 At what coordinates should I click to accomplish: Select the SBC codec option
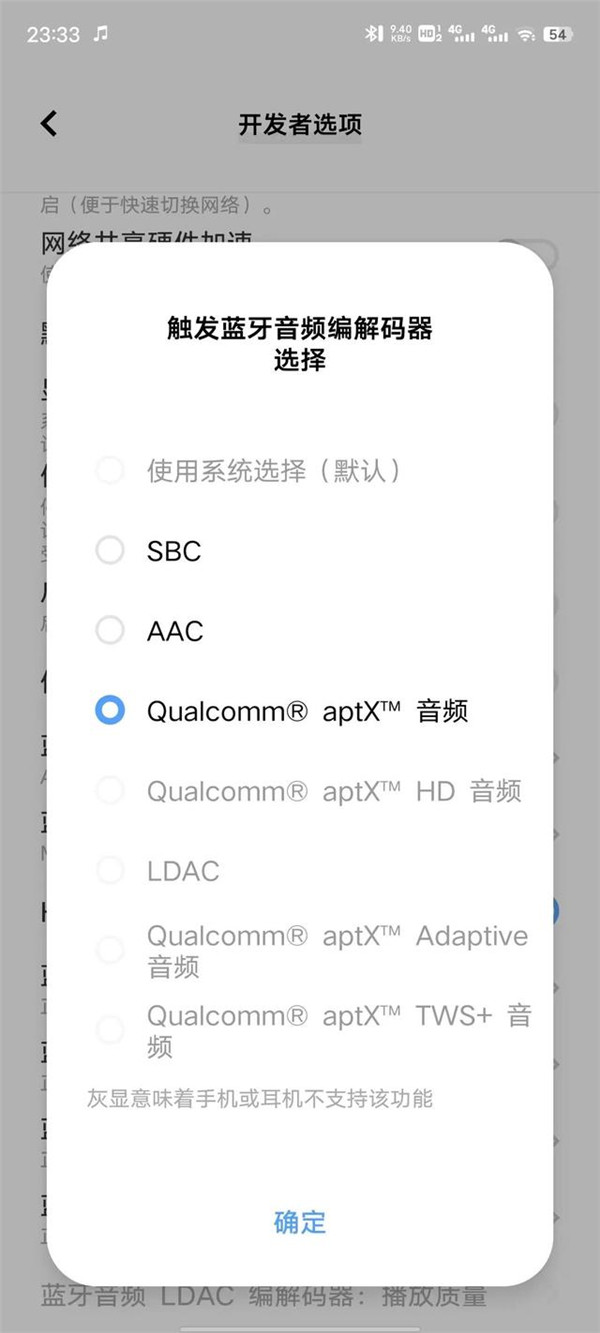click(110, 551)
